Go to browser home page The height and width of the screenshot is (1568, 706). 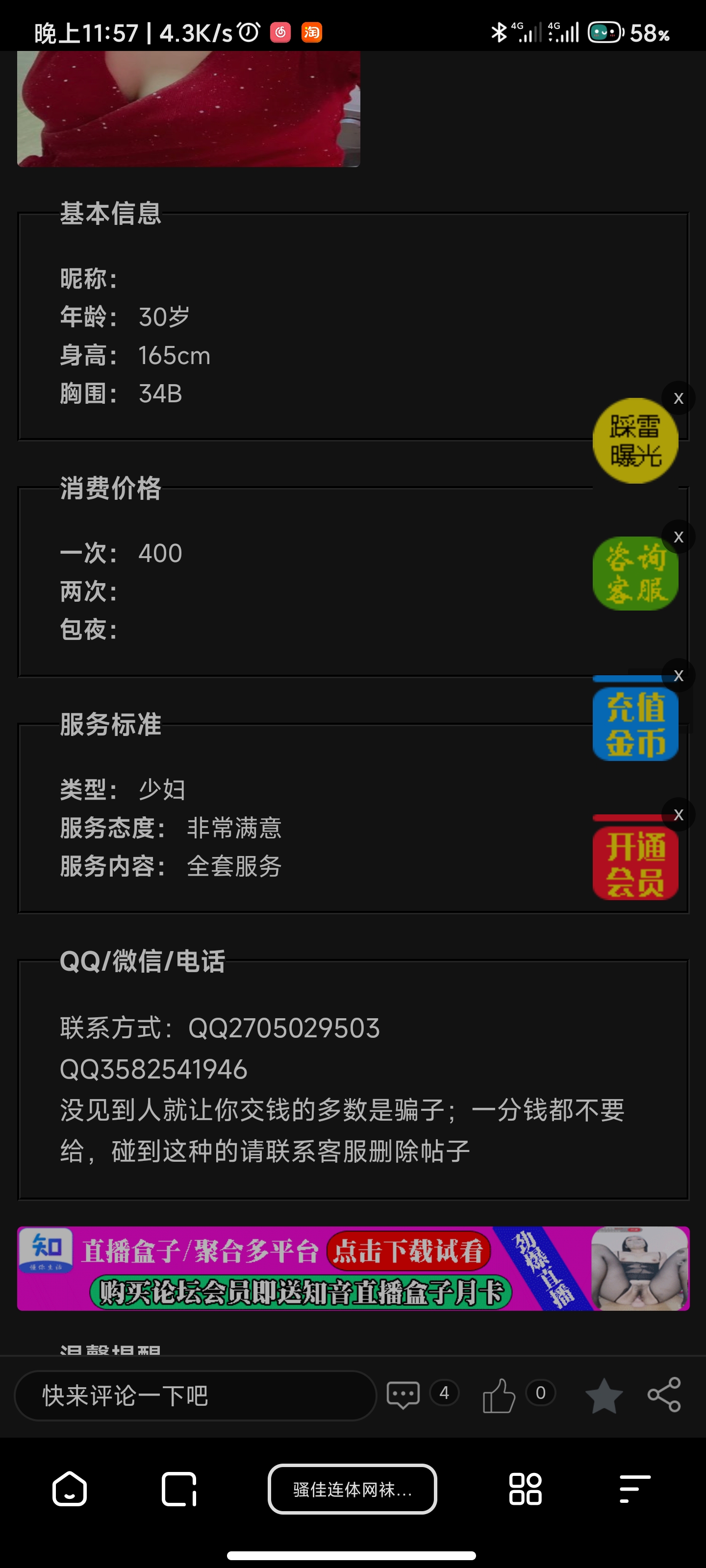[70, 1490]
